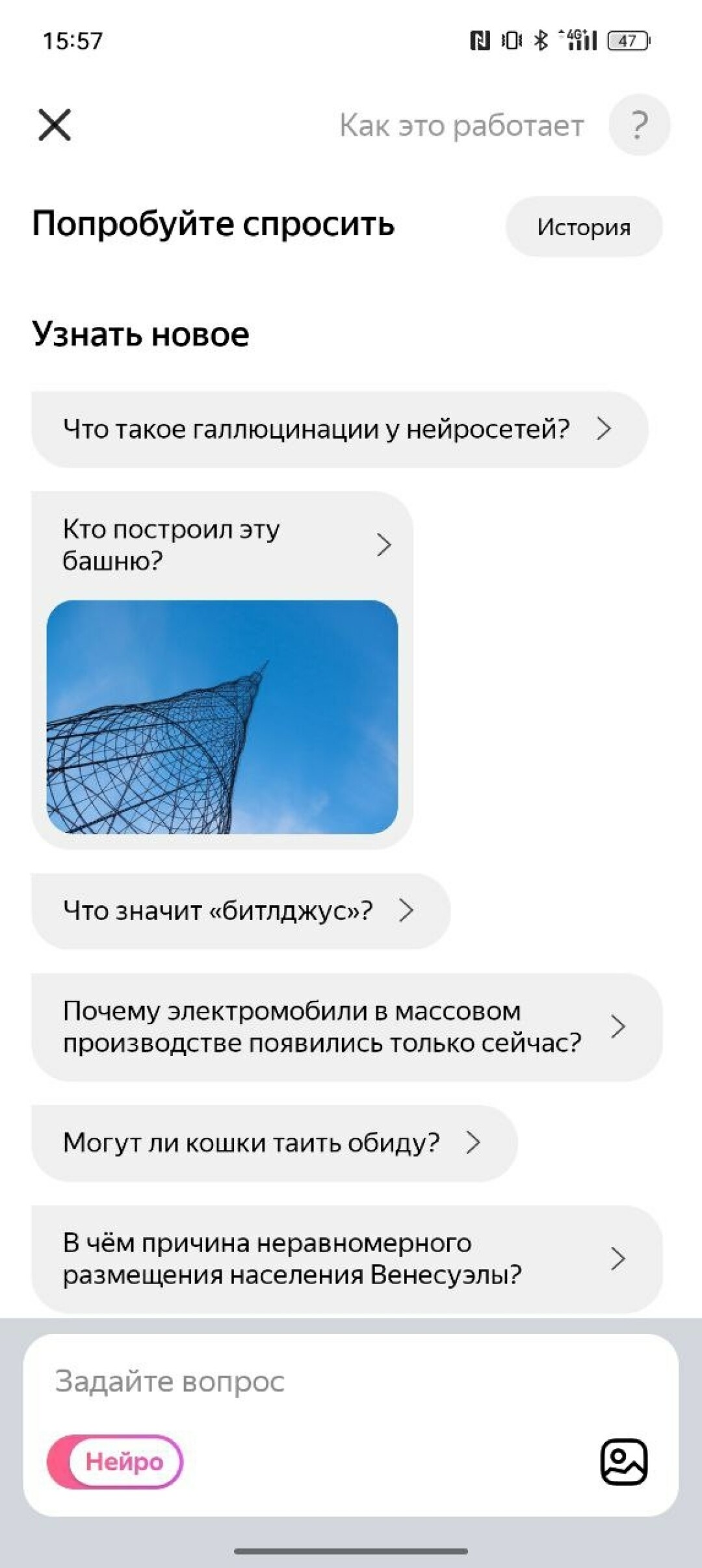Close the Neuro screen with the X icon
Screen dimensions: 702x1568
pyautogui.click(x=55, y=125)
